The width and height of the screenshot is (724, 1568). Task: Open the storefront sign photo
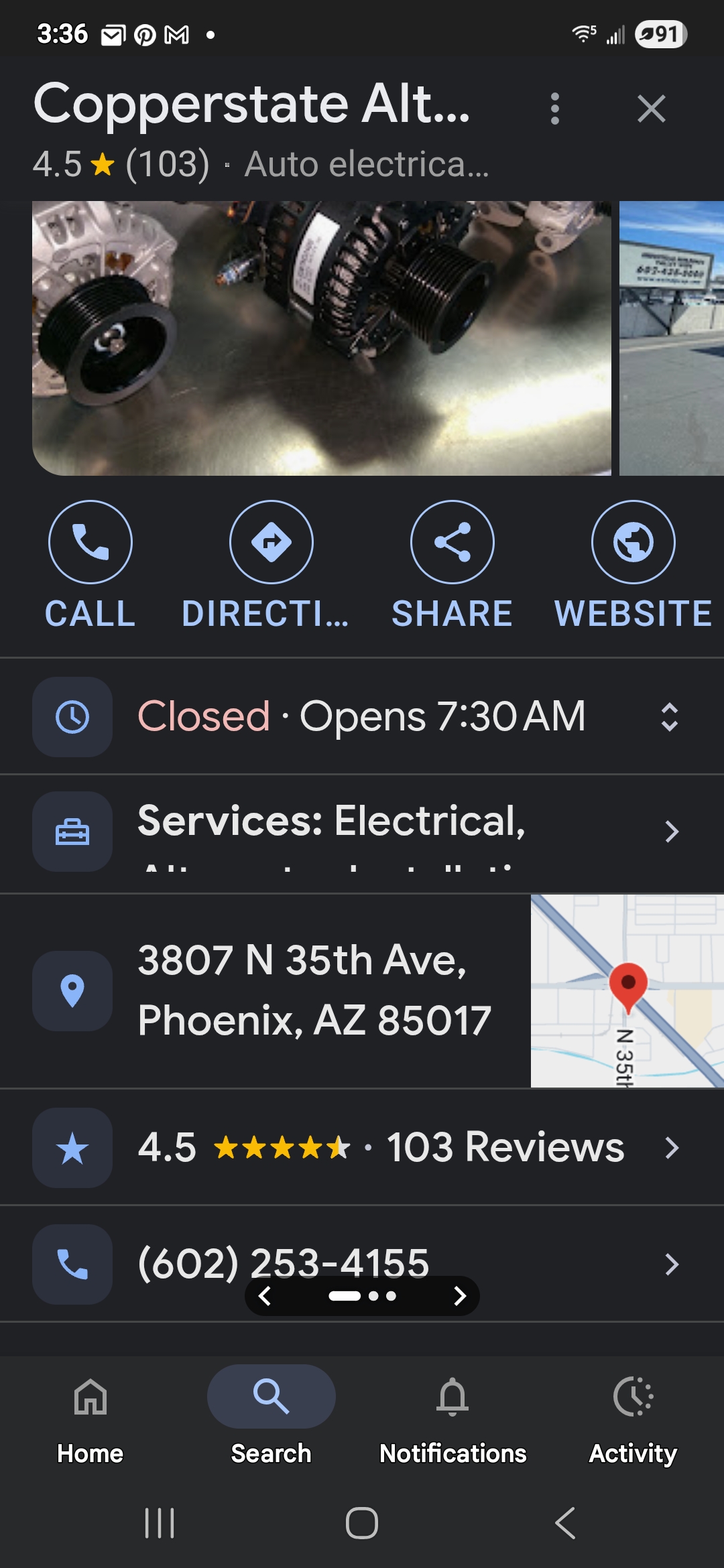click(671, 338)
